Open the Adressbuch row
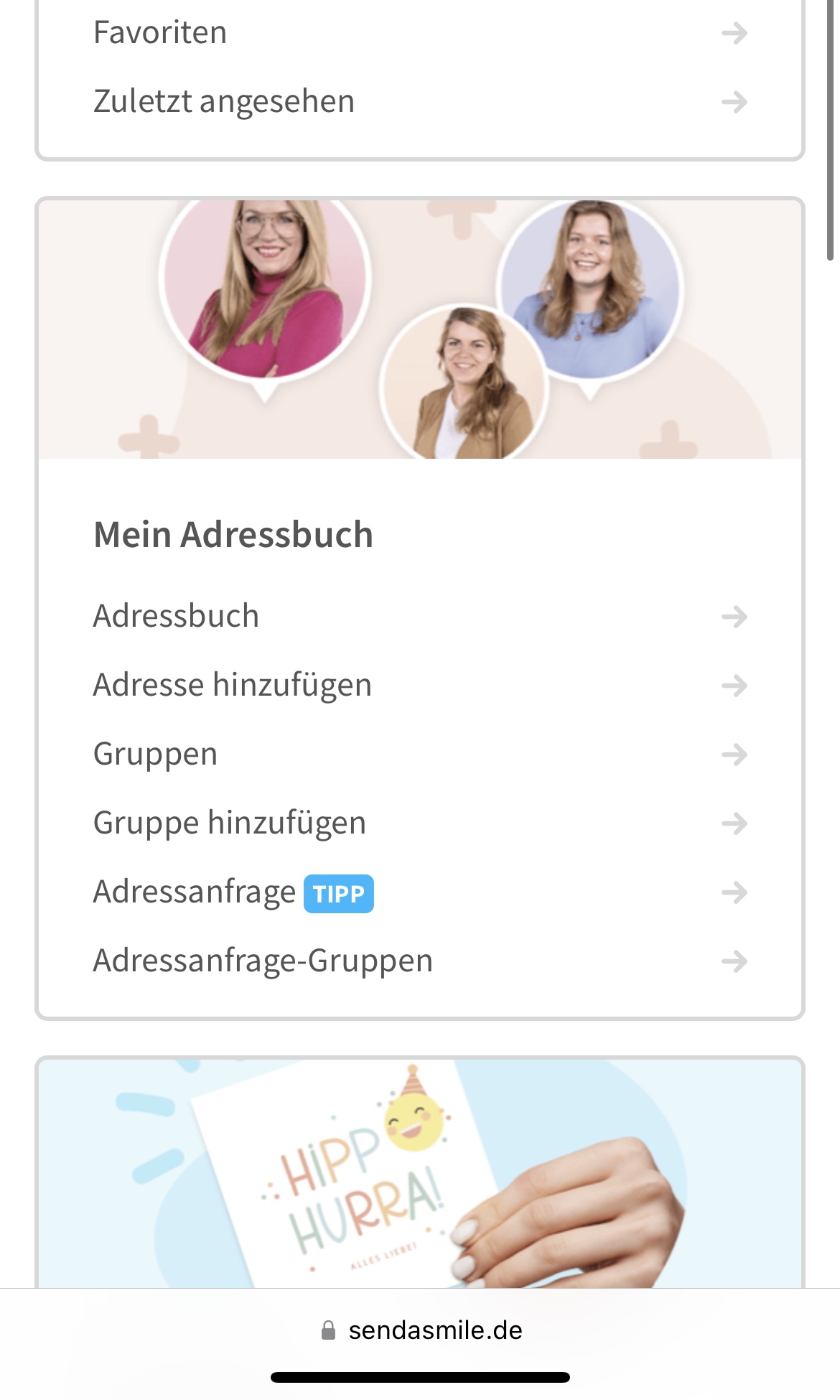Image resolution: width=840 pixels, height=1400 pixels. pos(420,616)
